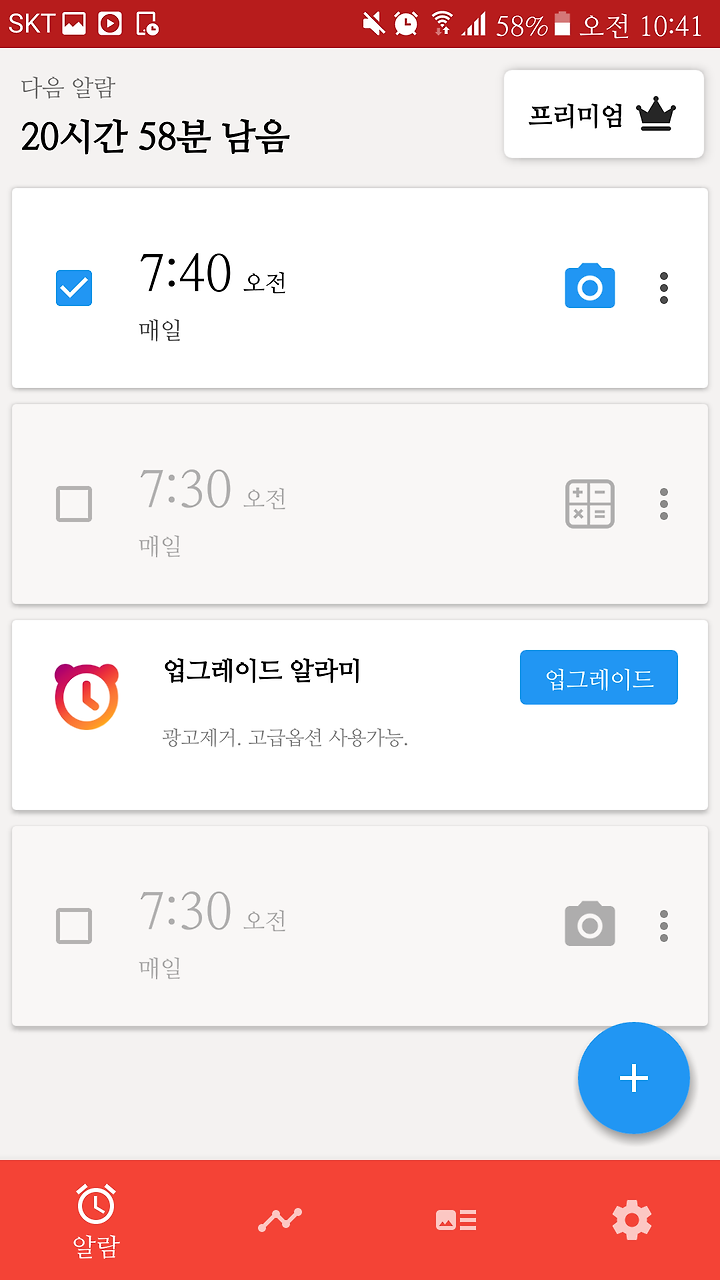Screen dimensions: 720x1280
Task: Open the news feed tab
Action: [456, 1220]
